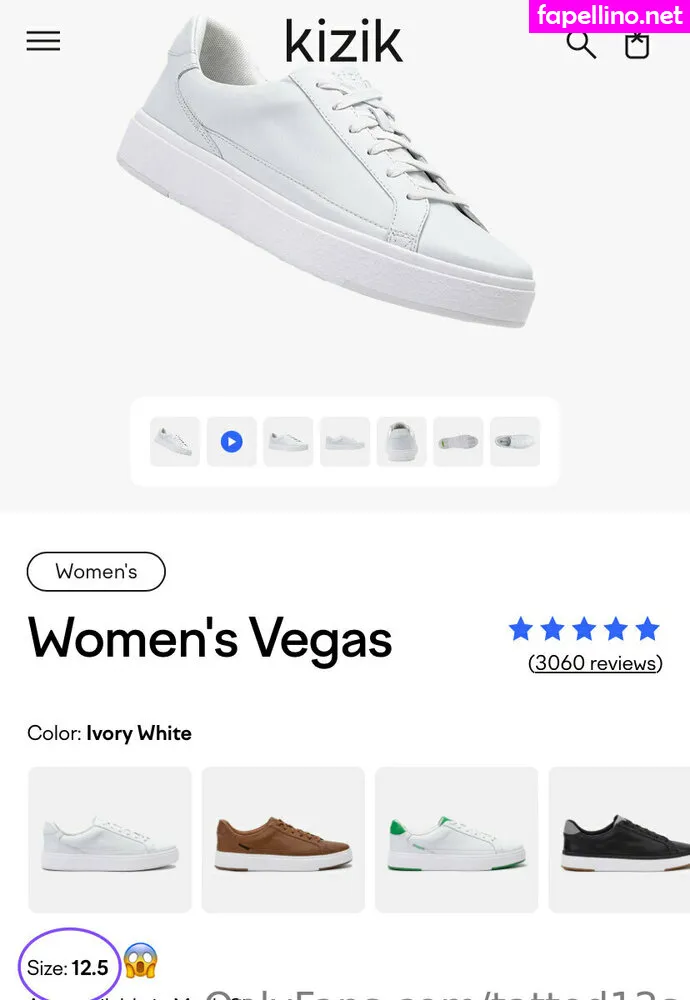The image size is (690, 1000).
Task: Read the 3060 reviews
Action: pyautogui.click(x=595, y=663)
